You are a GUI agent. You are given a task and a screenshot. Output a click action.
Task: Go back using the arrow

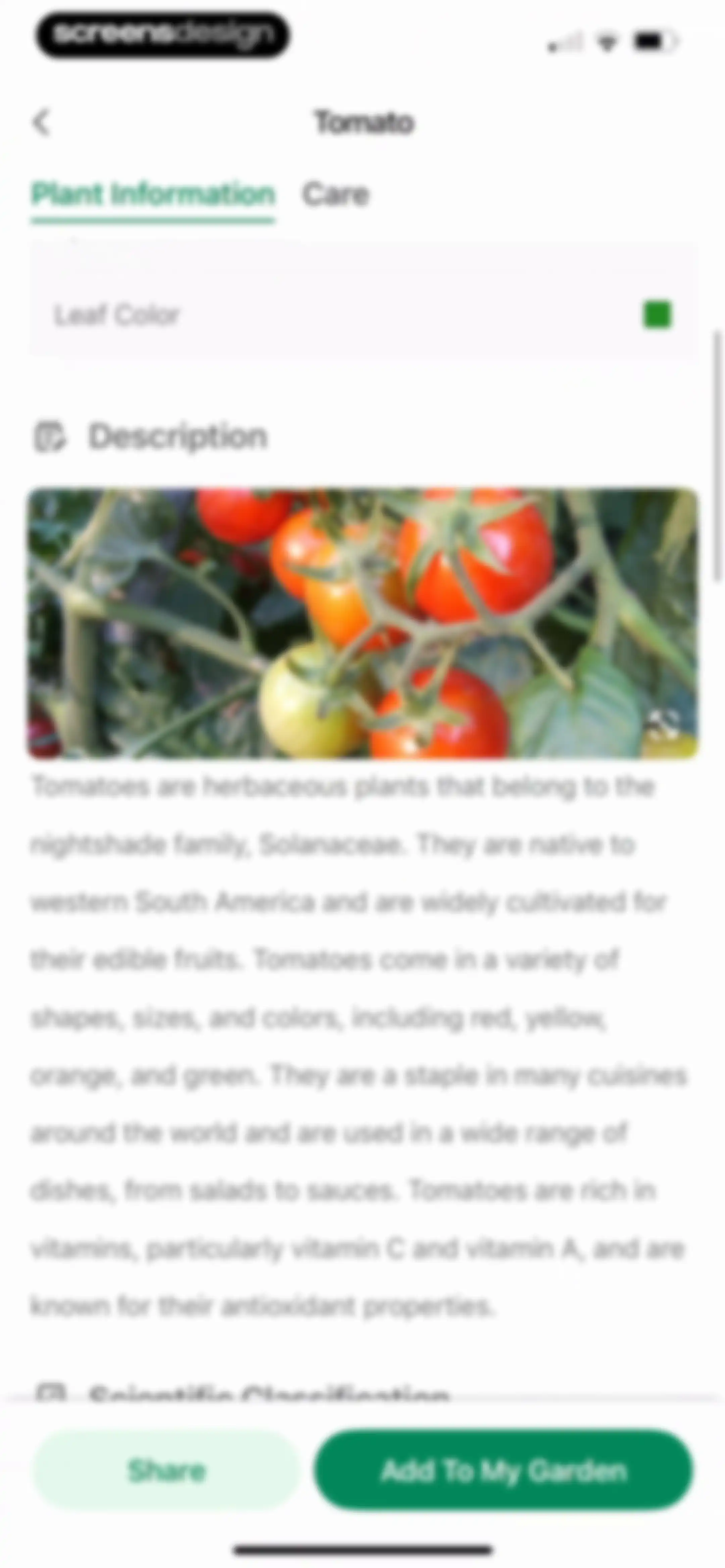(x=41, y=122)
